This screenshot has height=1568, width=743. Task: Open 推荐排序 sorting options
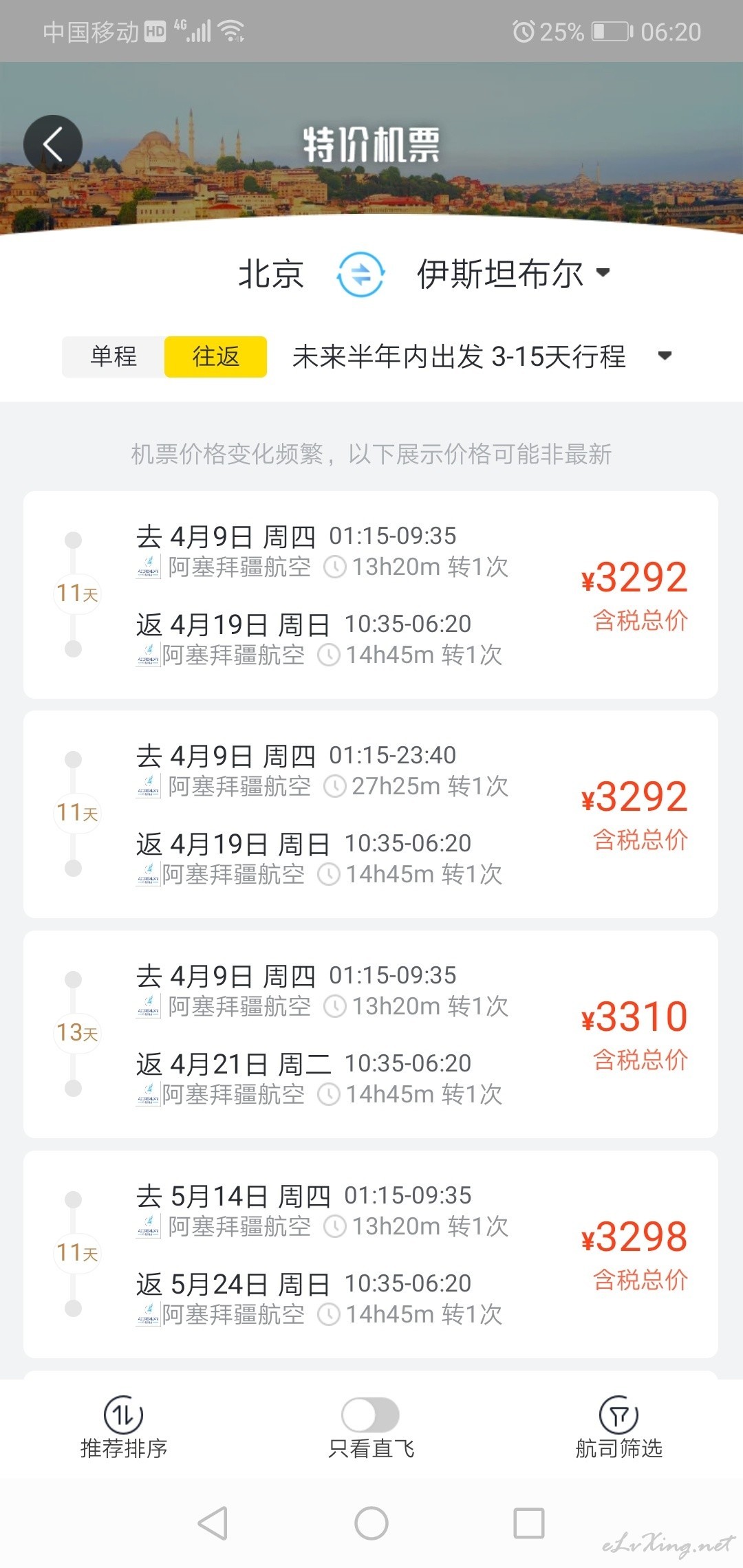coord(124,1428)
